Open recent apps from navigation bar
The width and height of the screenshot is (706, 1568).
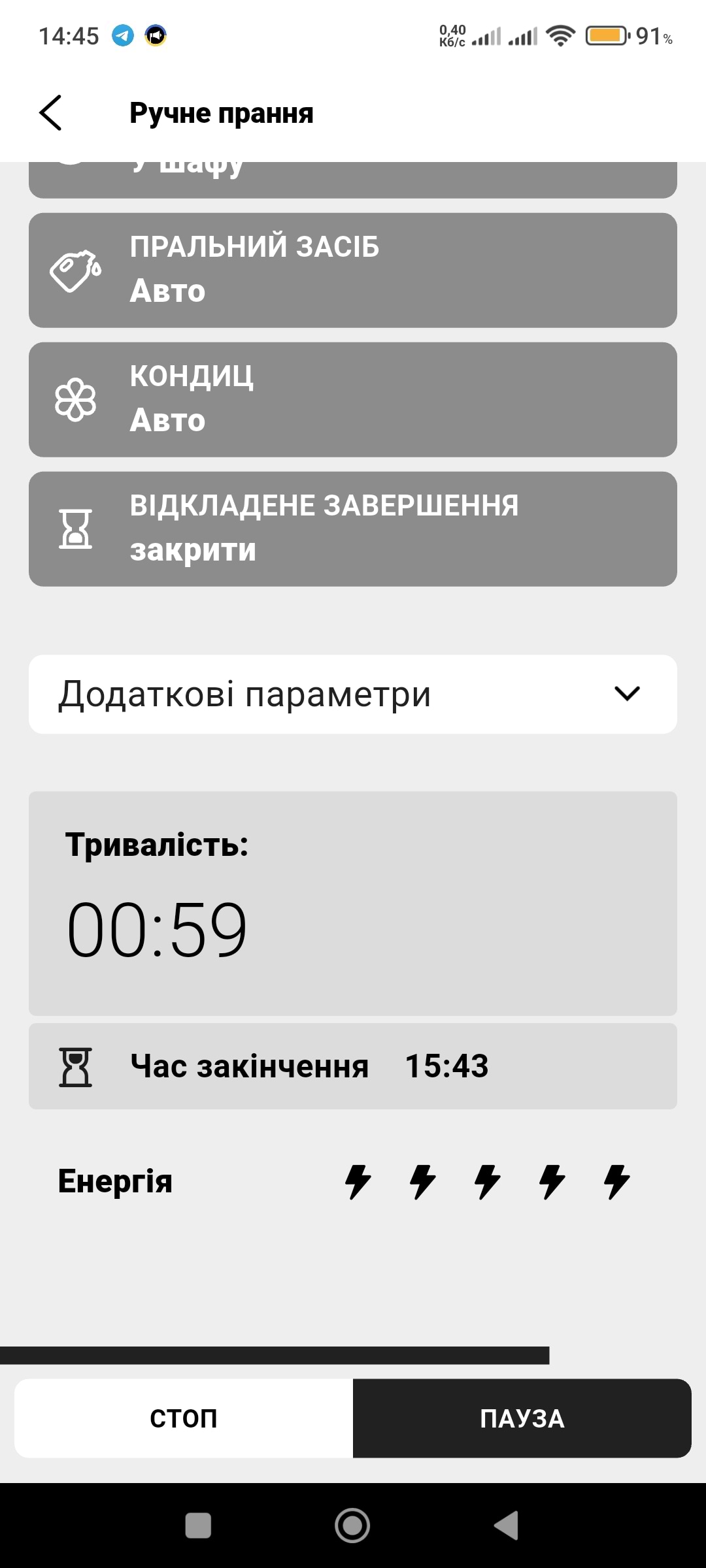pyautogui.click(x=198, y=1526)
